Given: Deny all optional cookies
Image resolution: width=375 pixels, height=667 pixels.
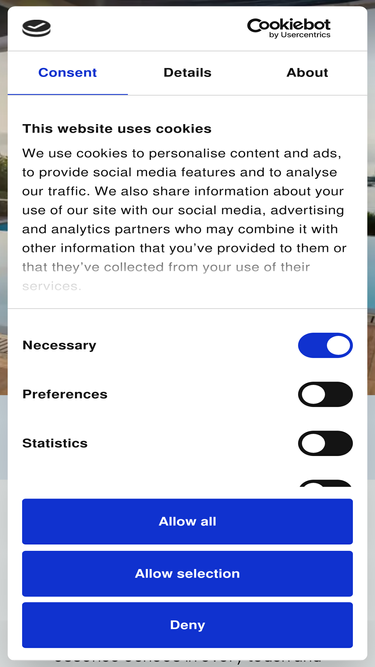Looking at the screenshot, I should click(188, 625).
